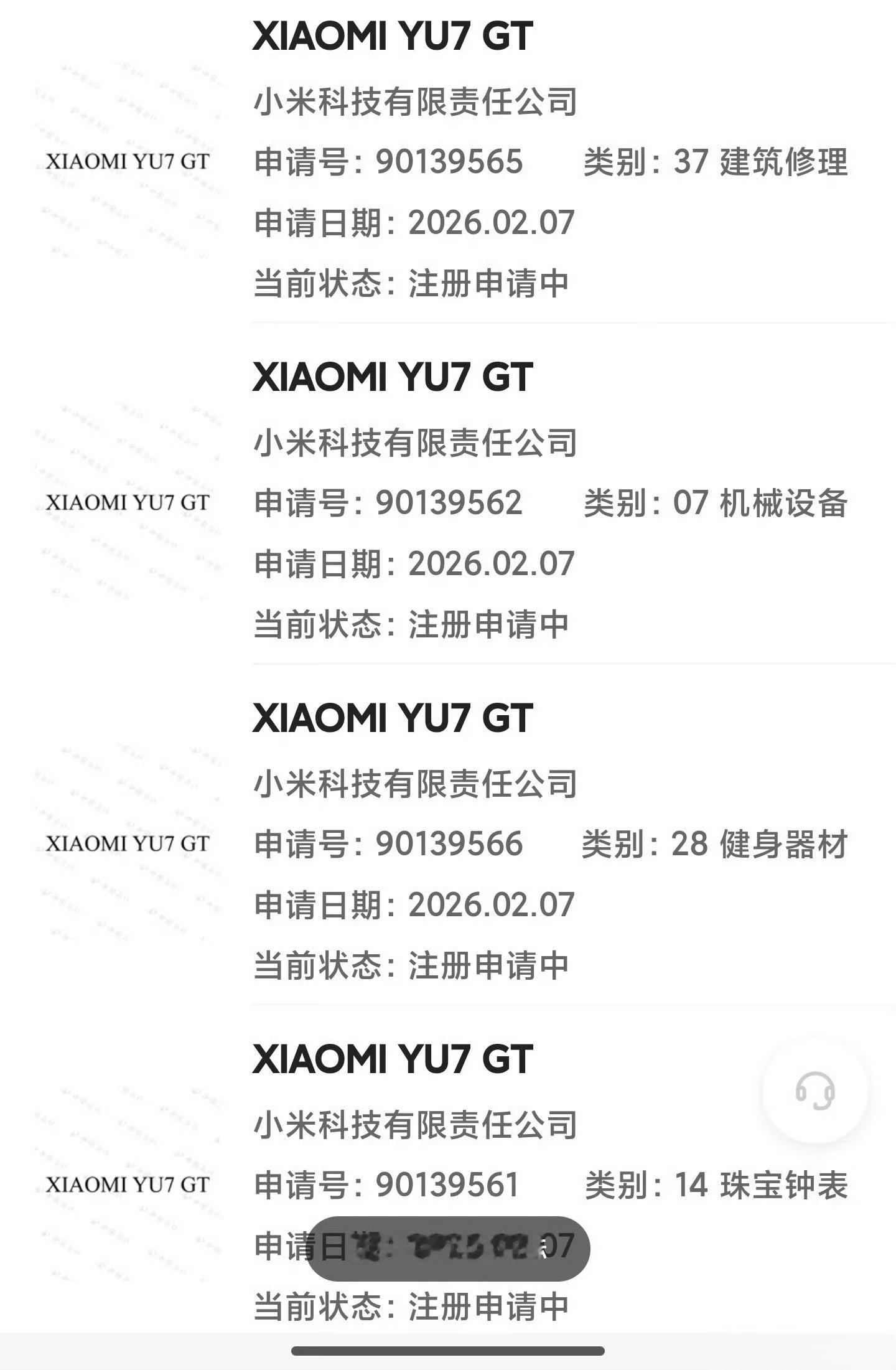Tap the trademark logo for application 90139566
The image size is (896, 1370).
click(x=129, y=845)
